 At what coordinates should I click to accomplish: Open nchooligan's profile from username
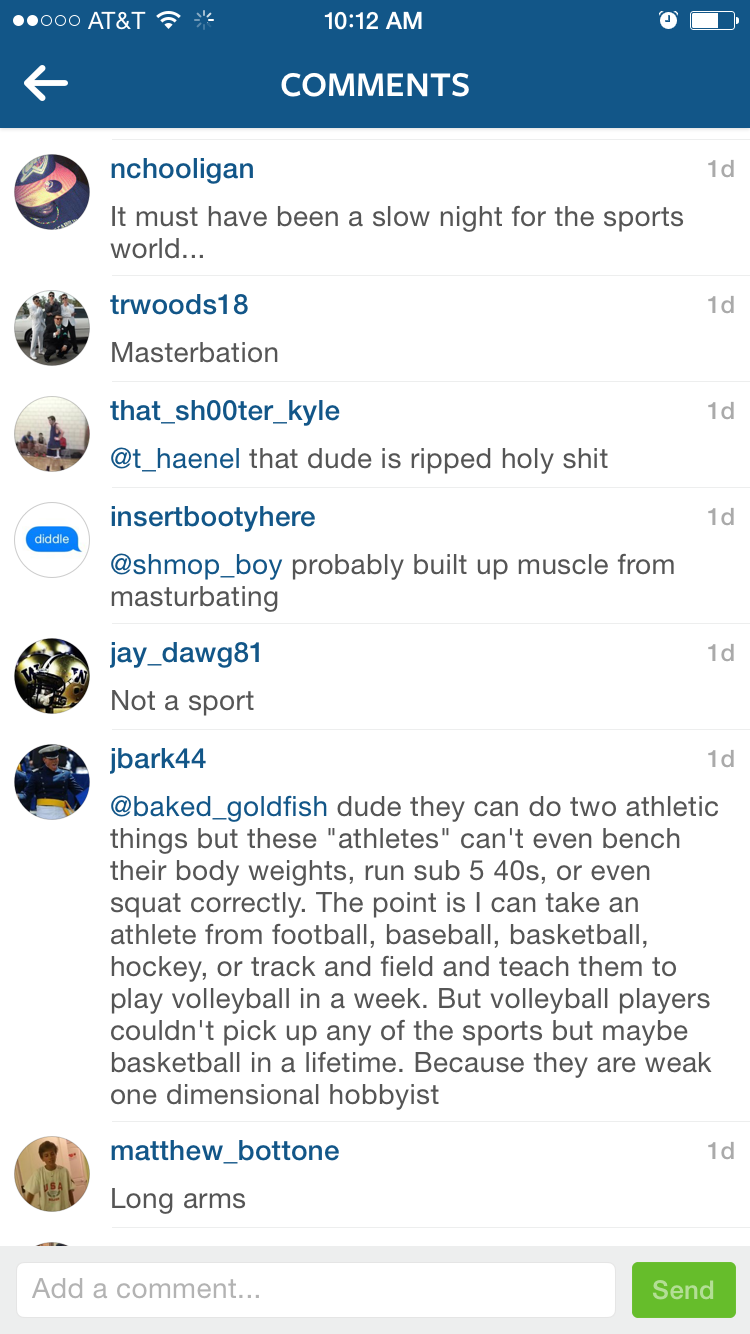(182, 169)
